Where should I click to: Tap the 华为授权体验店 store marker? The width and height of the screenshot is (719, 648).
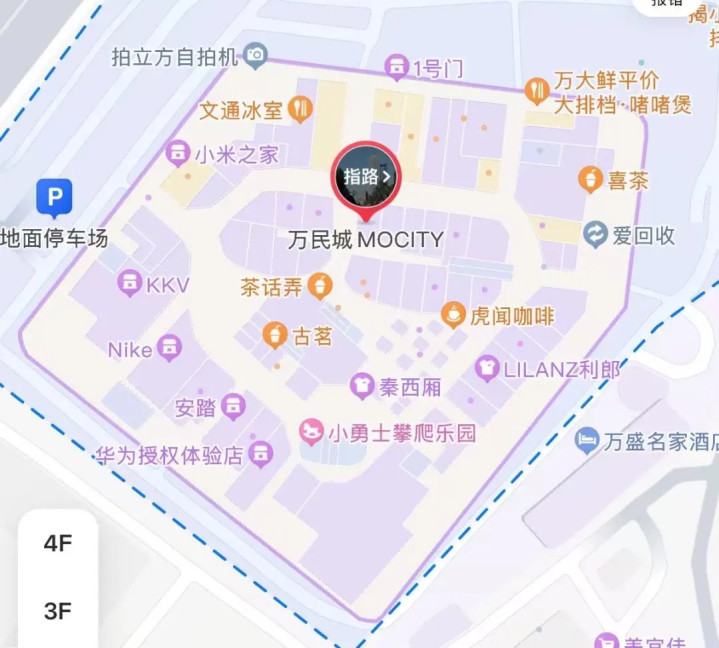pos(261,455)
